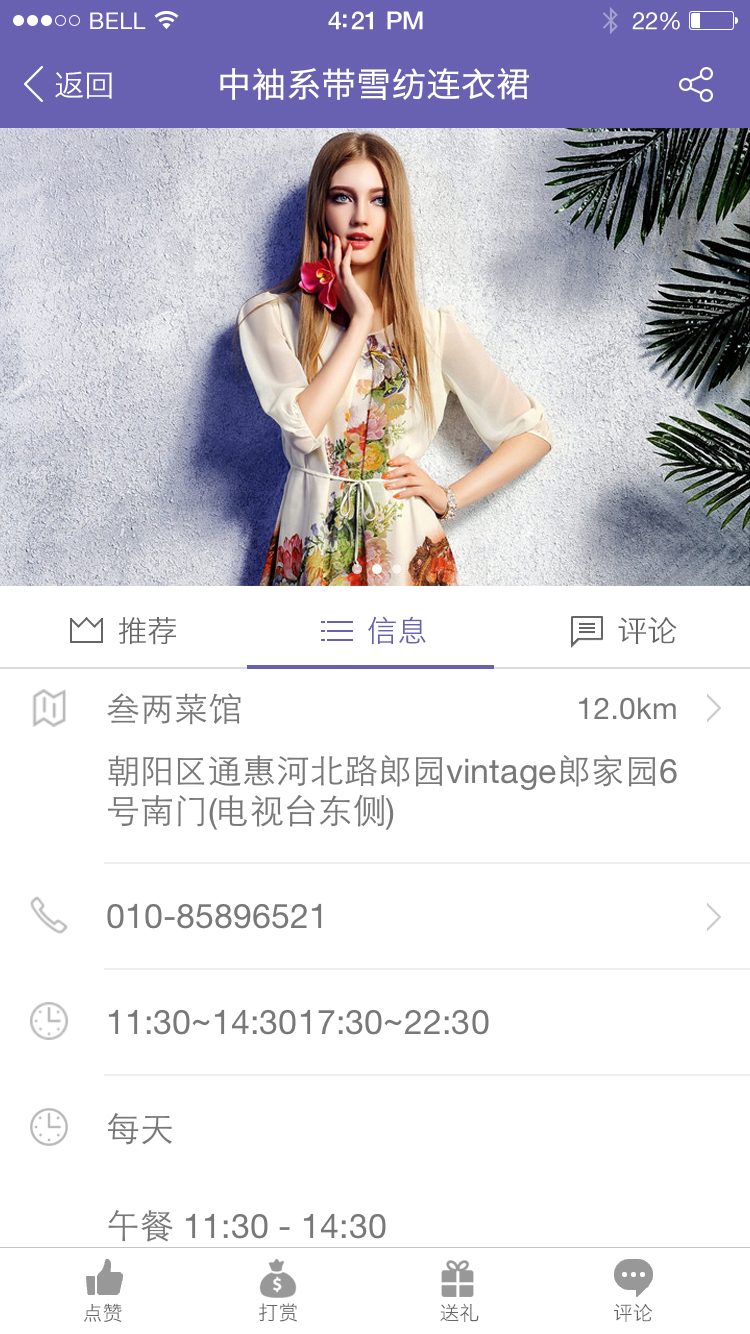Tap the 点赞 thumbs-up icon
The image size is (750, 1334).
pyautogui.click(x=104, y=1277)
